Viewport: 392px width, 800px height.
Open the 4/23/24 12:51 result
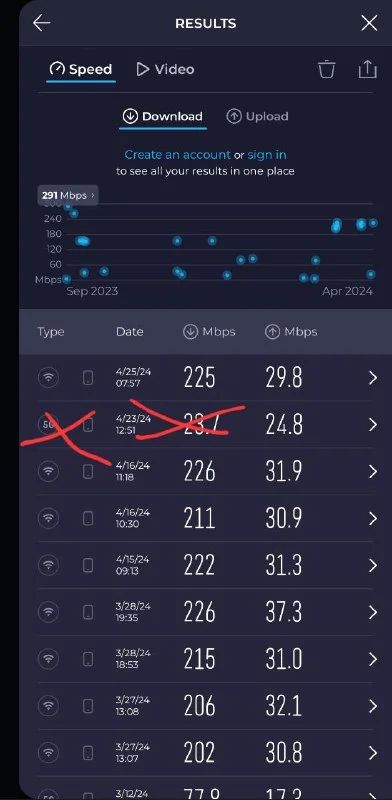click(x=206, y=425)
